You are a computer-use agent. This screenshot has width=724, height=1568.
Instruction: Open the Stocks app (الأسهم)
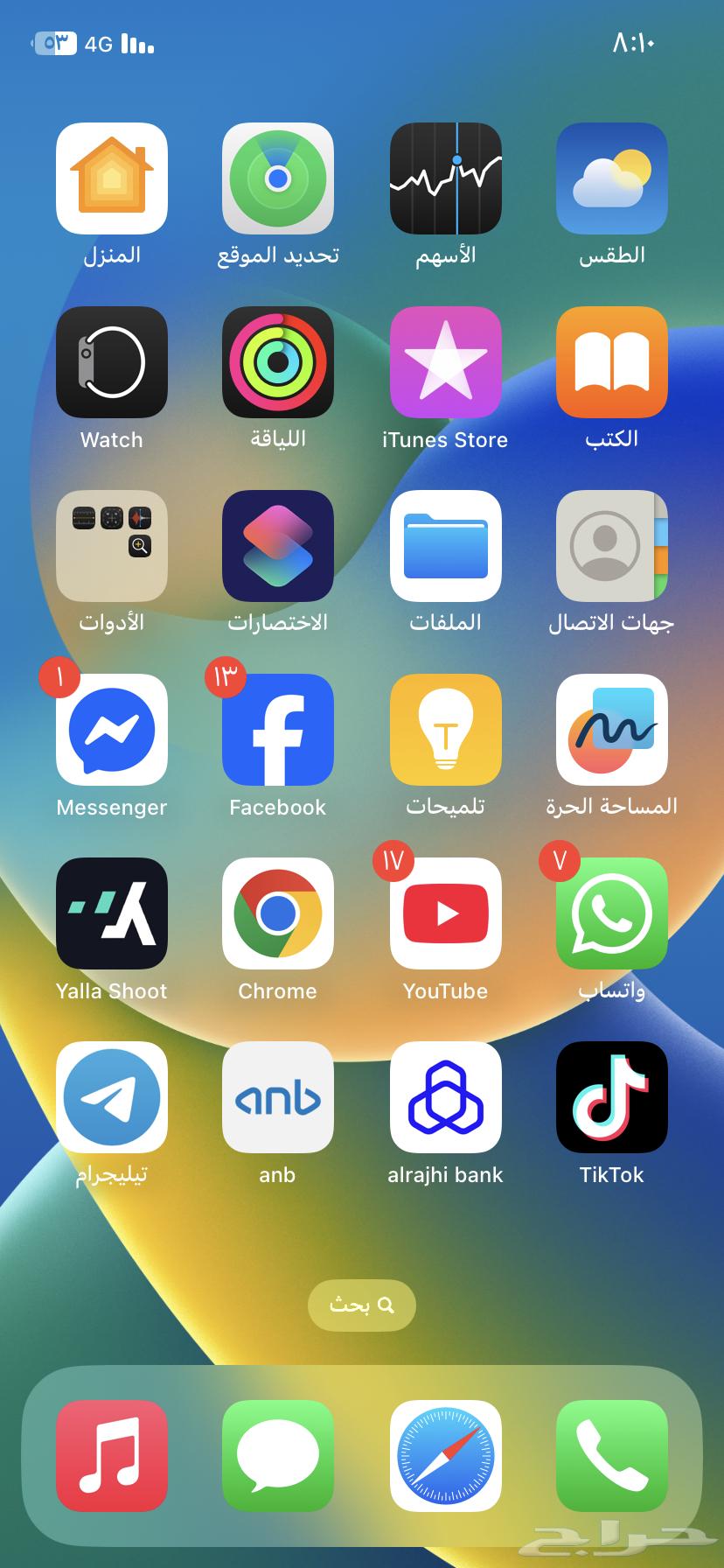coord(445,178)
